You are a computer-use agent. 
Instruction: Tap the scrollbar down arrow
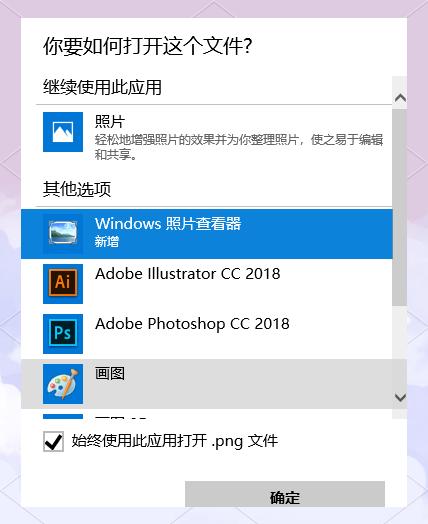click(400, 397)
